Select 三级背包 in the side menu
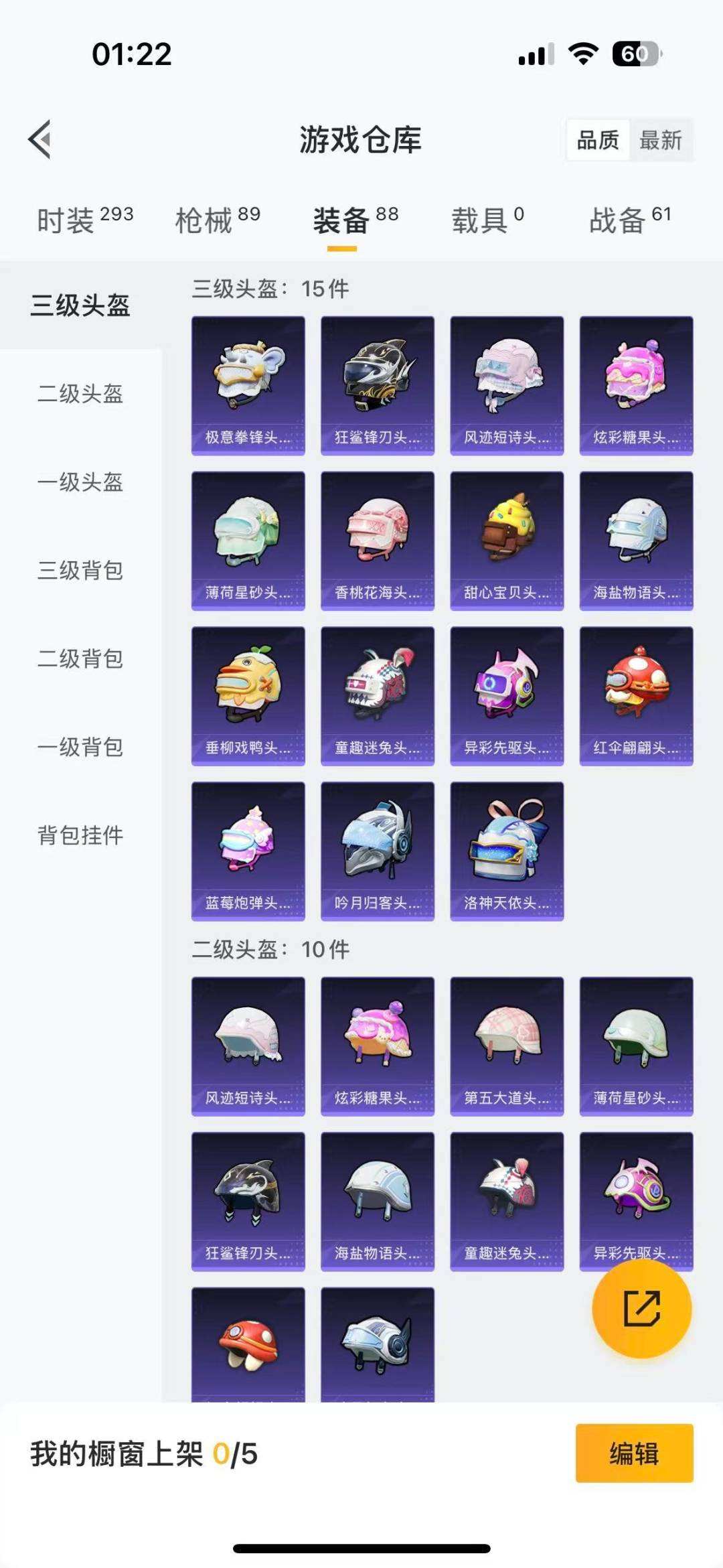Image resolution: width=723 pixels, height=1568 pixels. (80, 571)
